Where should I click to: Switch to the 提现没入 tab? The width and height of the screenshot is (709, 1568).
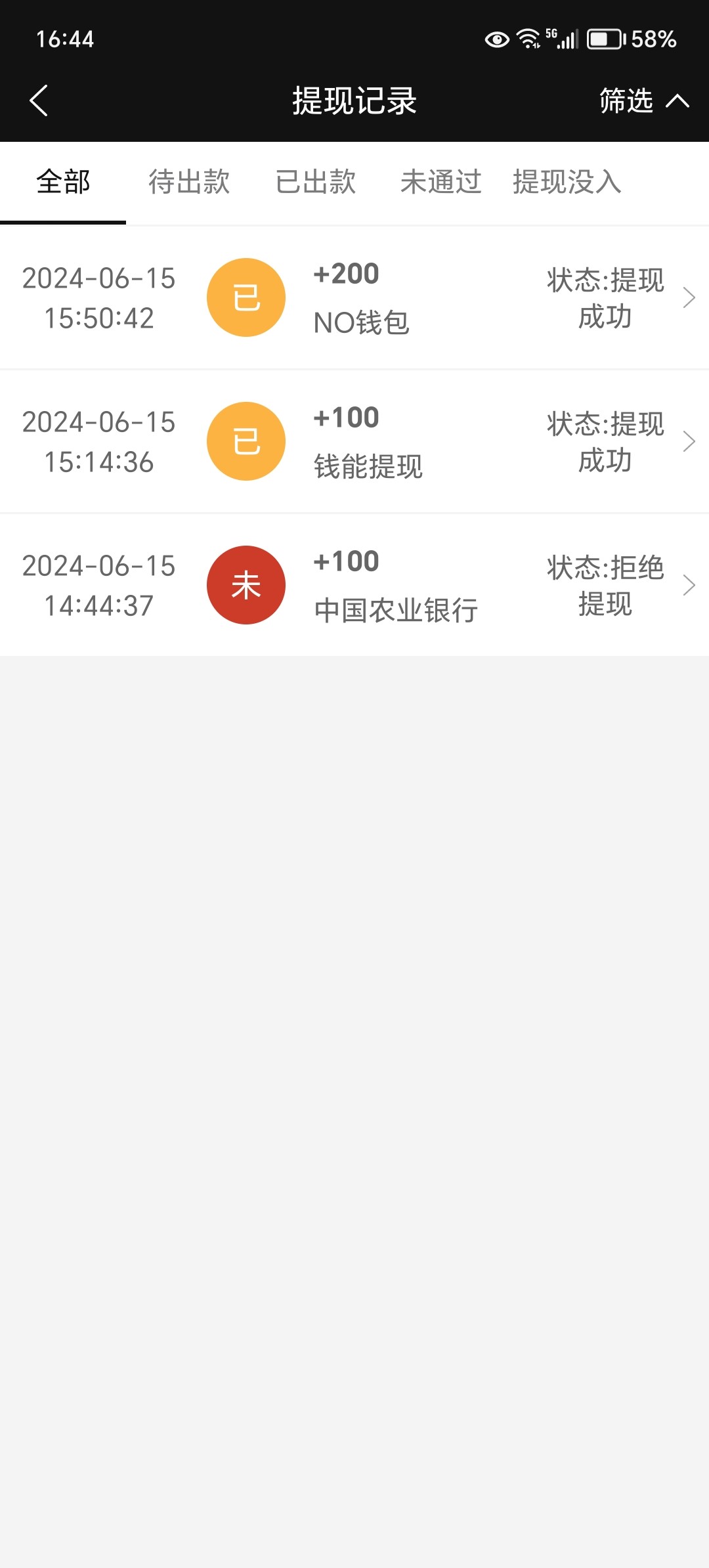[x=567, y=182]
